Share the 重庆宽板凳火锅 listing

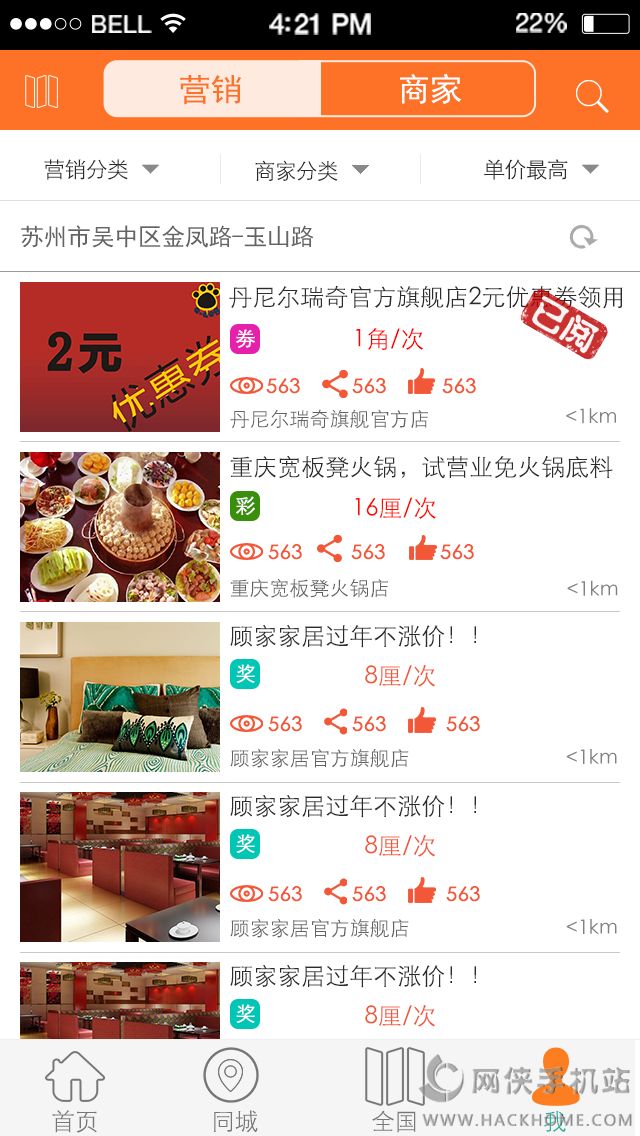(x=331, y=550)
